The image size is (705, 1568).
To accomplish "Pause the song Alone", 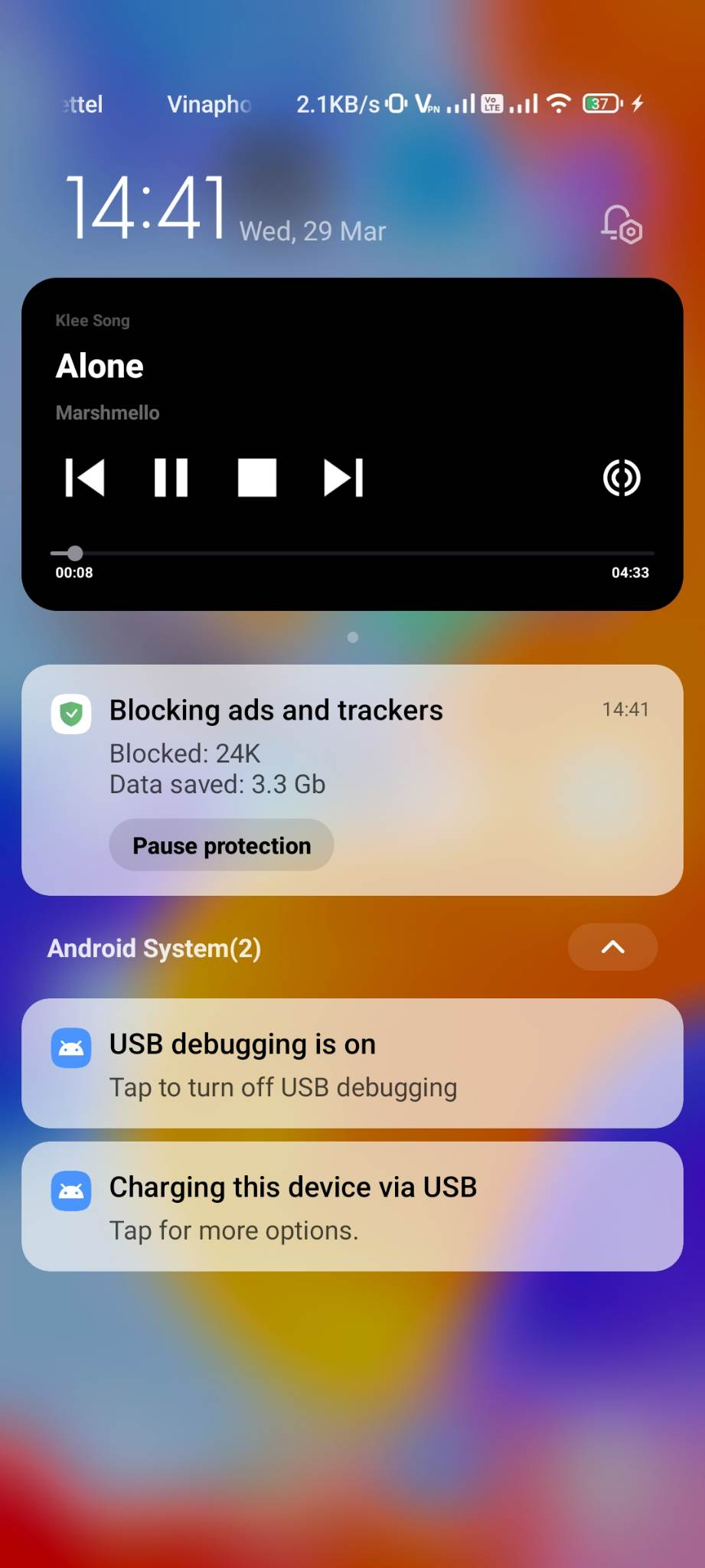I will (171, 478).
